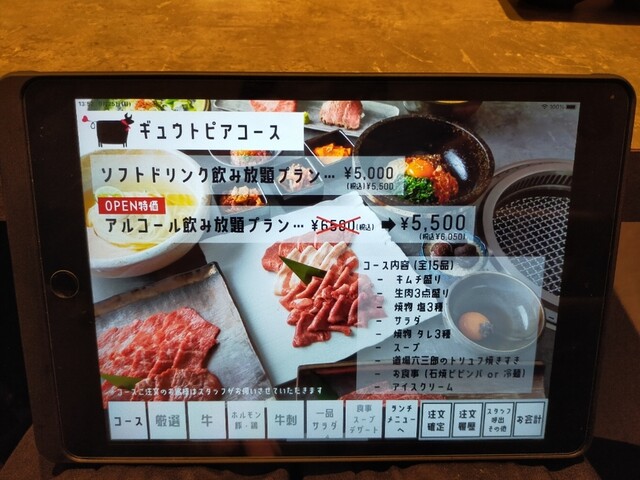Switch to the 厳選 category
Image resolution: width=640 pixels, height=480 pixels.
[167, 419]
